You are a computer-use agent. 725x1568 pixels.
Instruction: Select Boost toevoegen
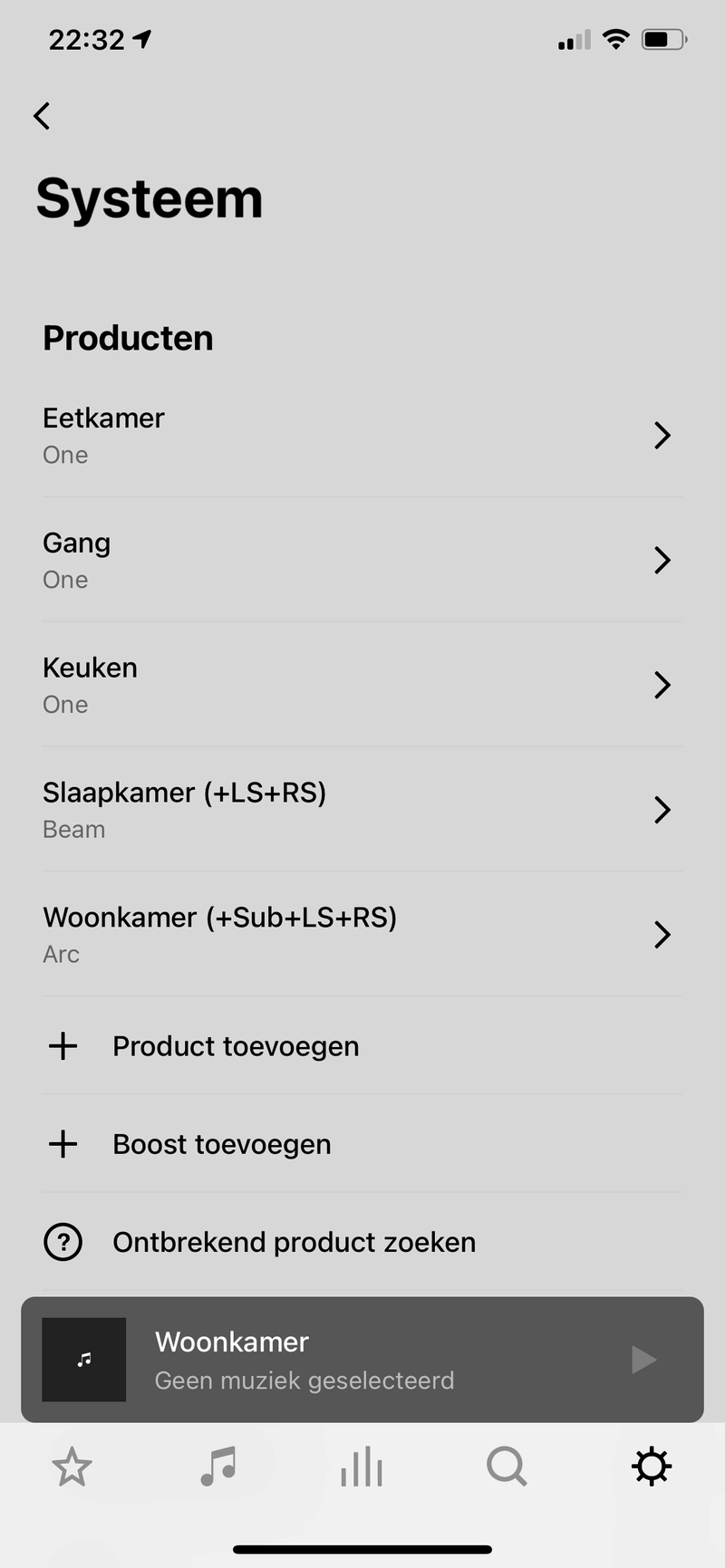point(221,1144)
